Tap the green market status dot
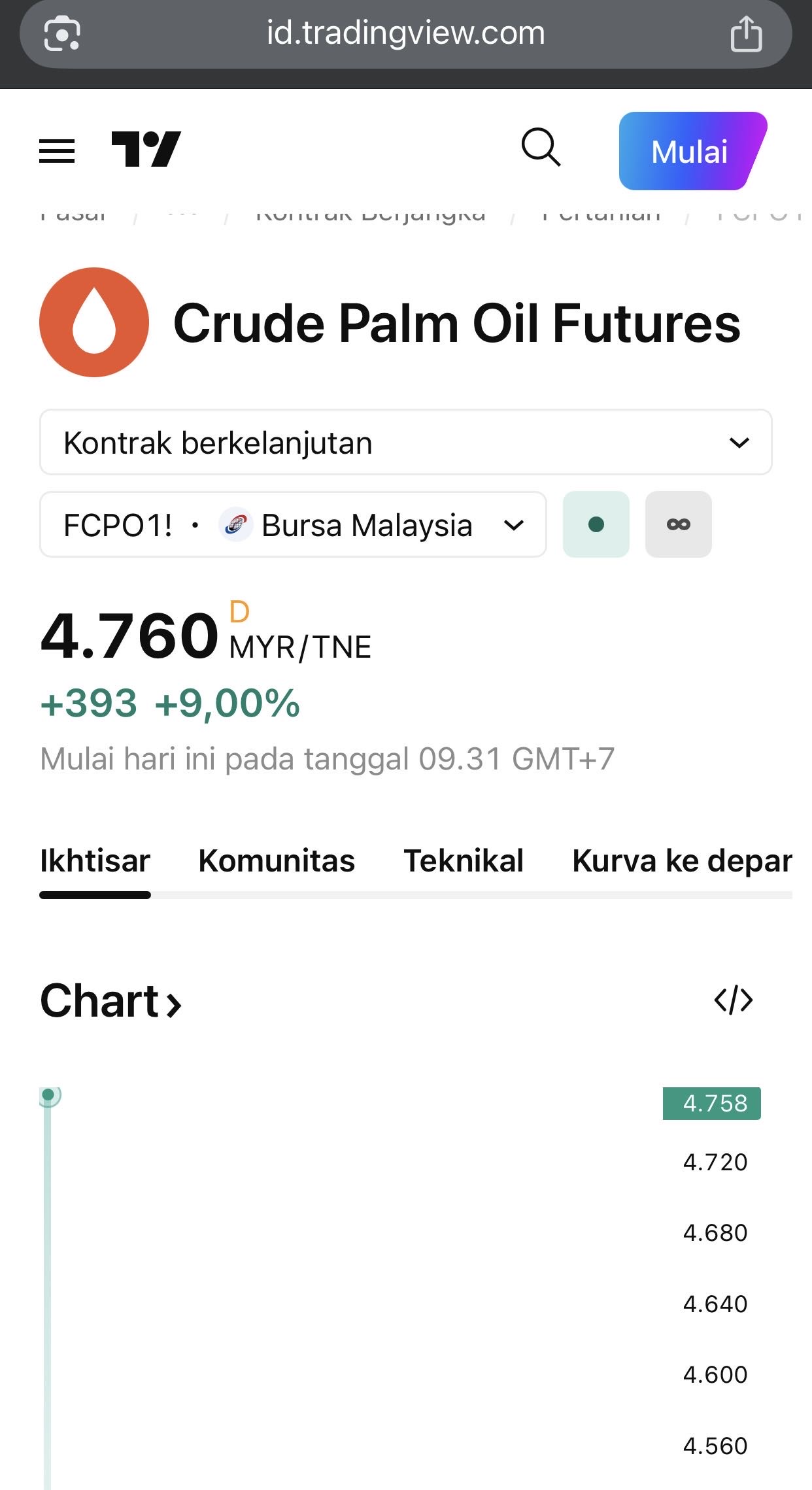The image size is (812, 1490). coord(596,524)
